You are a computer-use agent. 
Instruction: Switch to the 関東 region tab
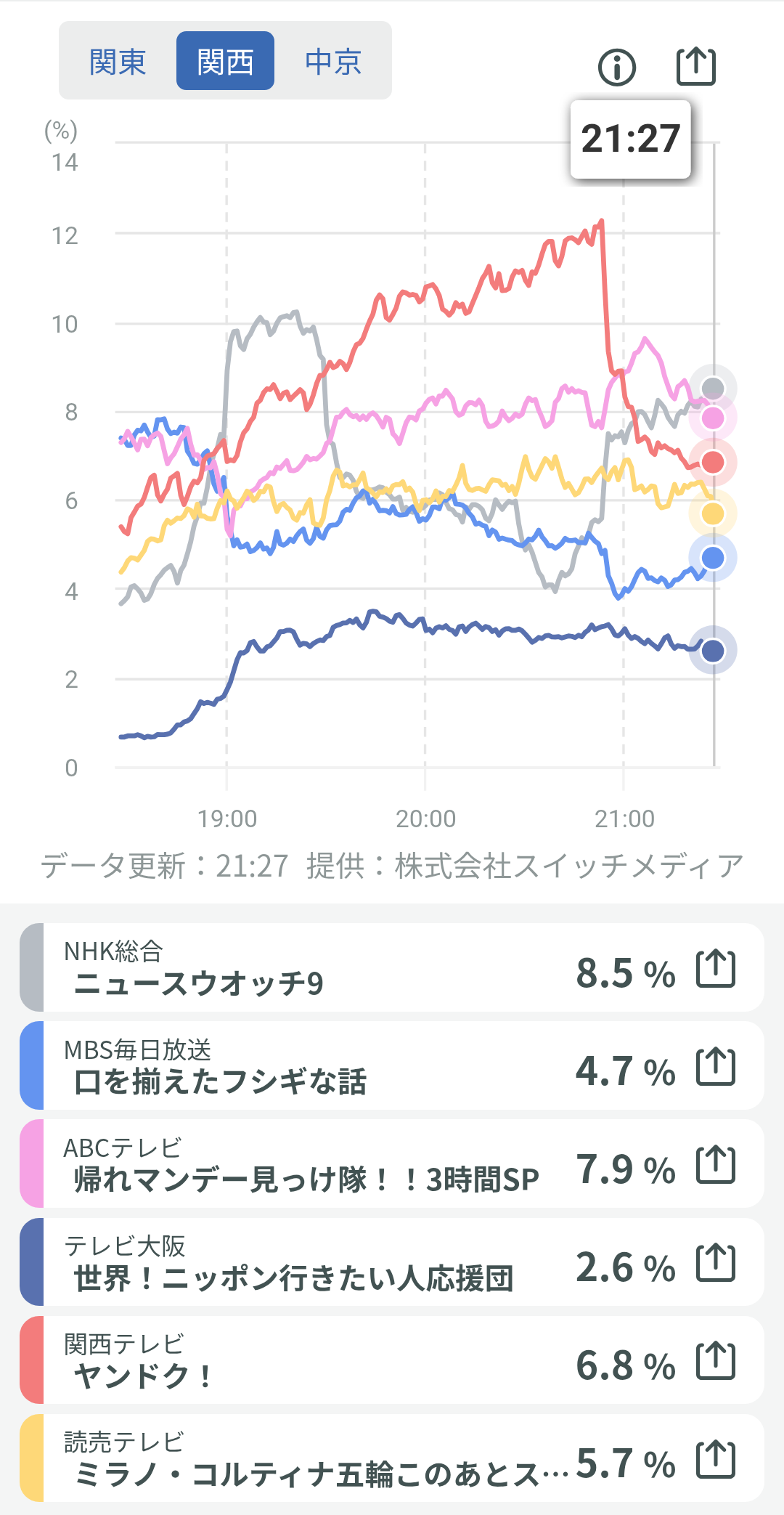(x=118, y=62)
